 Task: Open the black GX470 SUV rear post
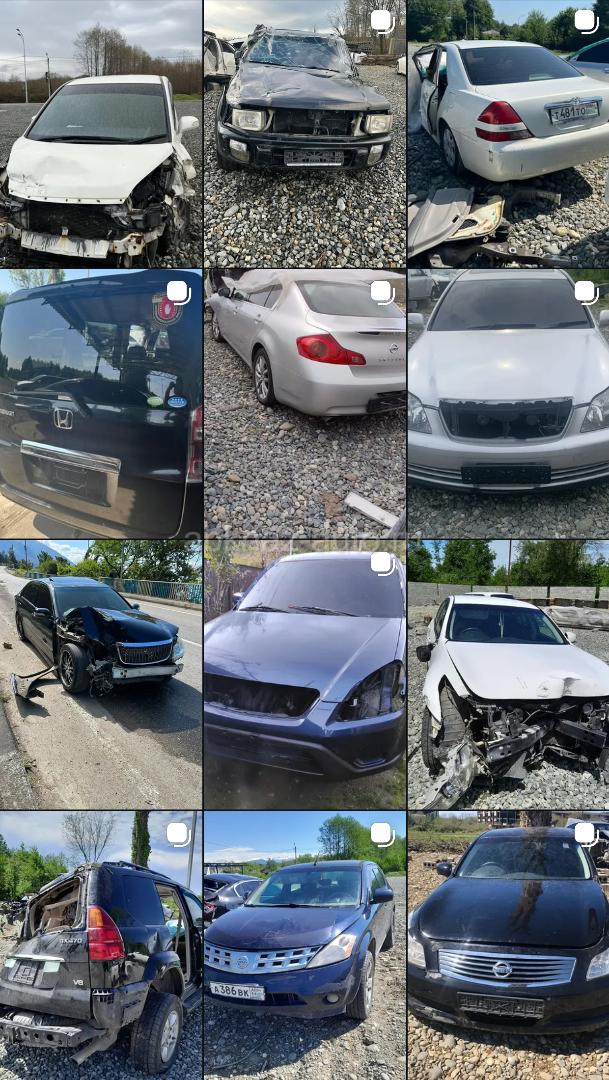tap(100, 945)
